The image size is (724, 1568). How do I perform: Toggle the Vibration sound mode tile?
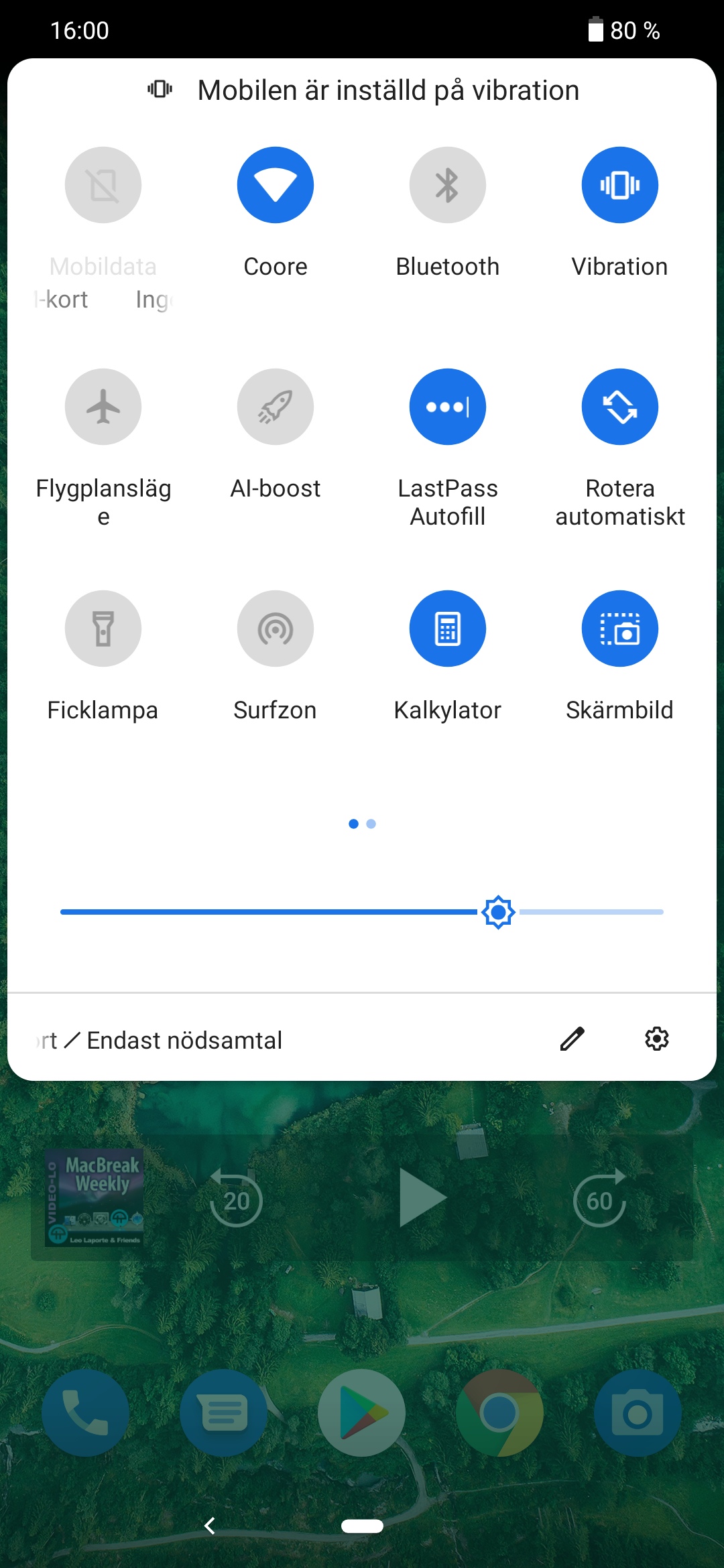point(619,185)
